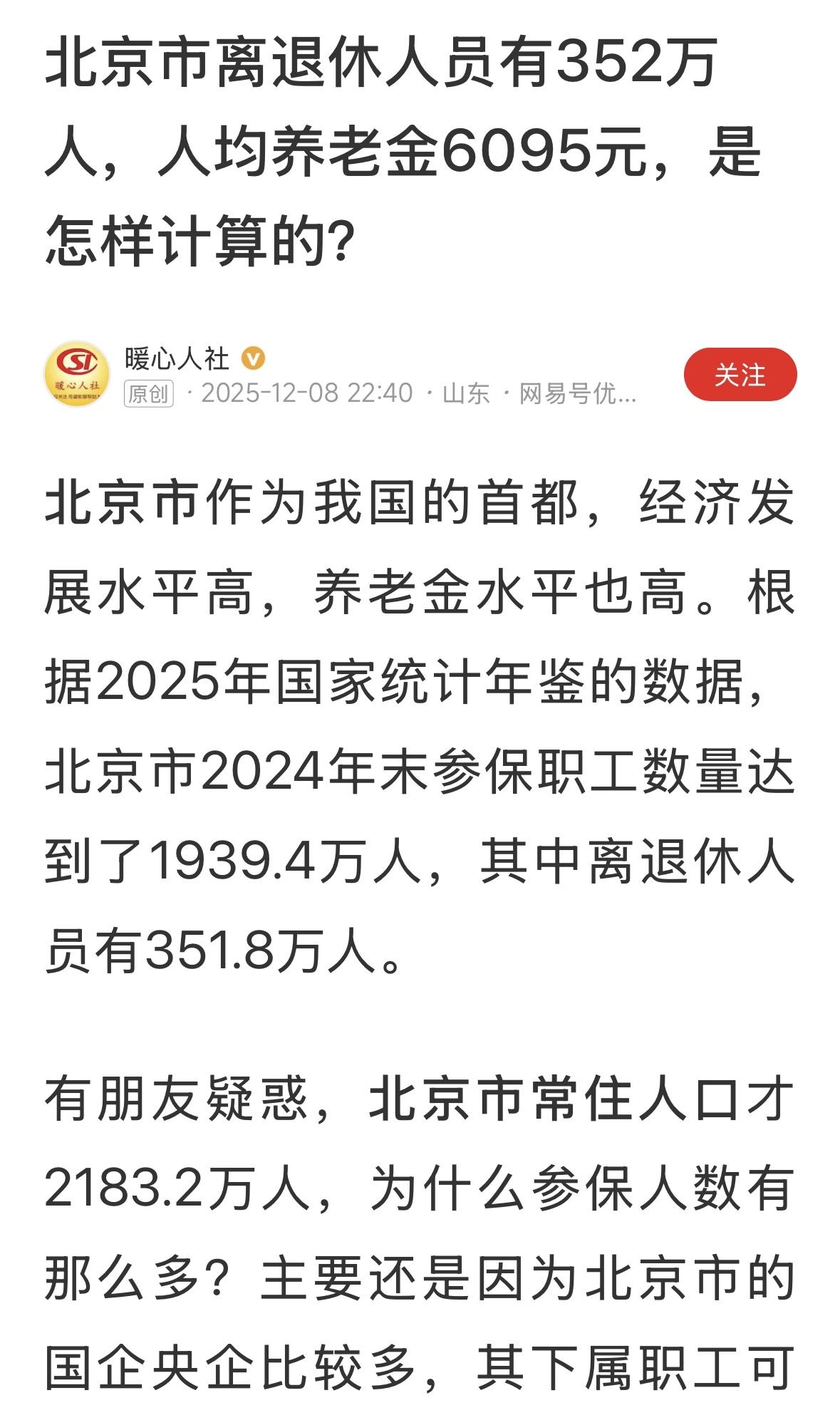Select the figure 2183.2万人

point(164,1186)
